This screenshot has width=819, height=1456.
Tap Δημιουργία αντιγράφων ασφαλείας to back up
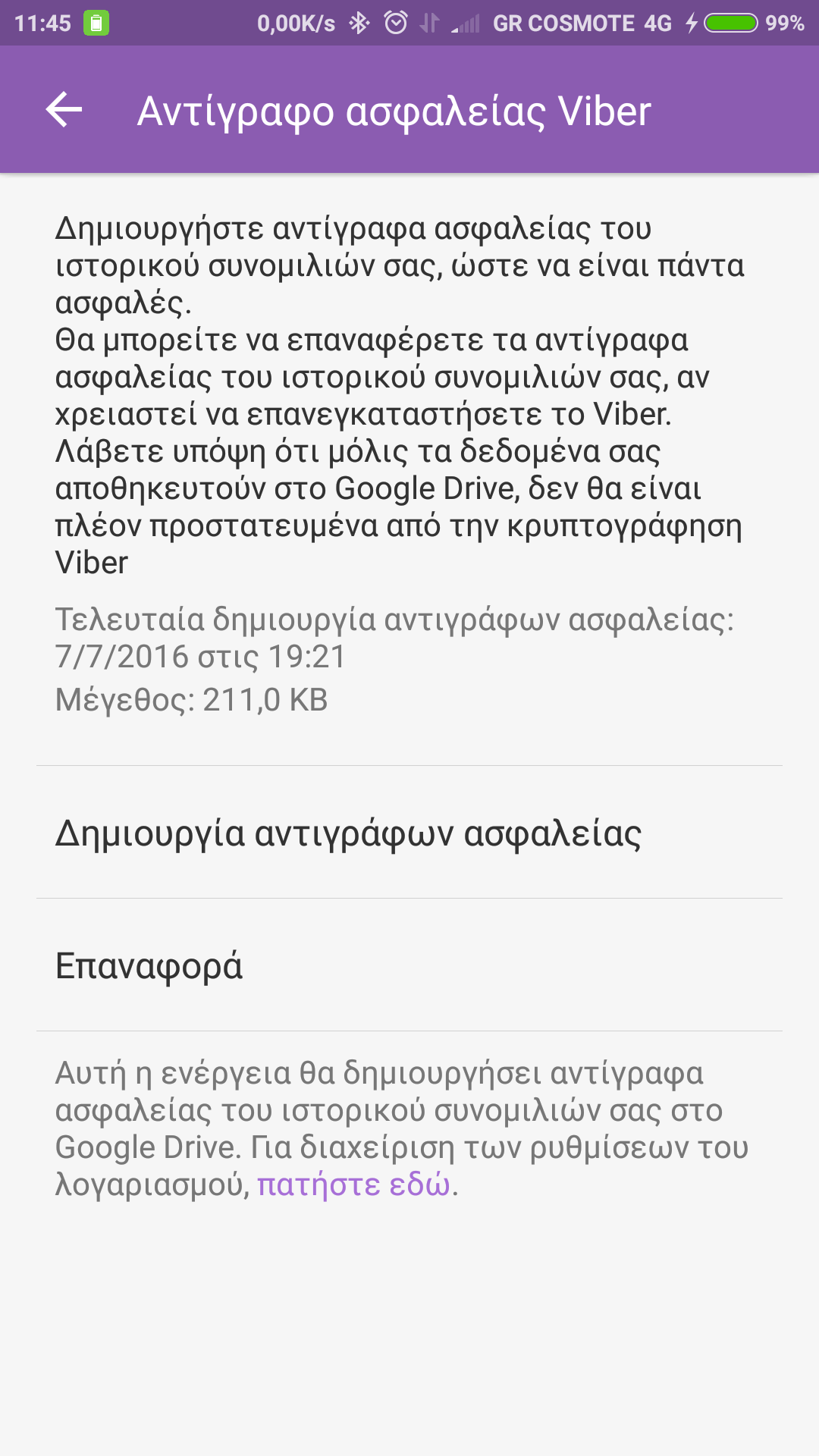[348, 833]
